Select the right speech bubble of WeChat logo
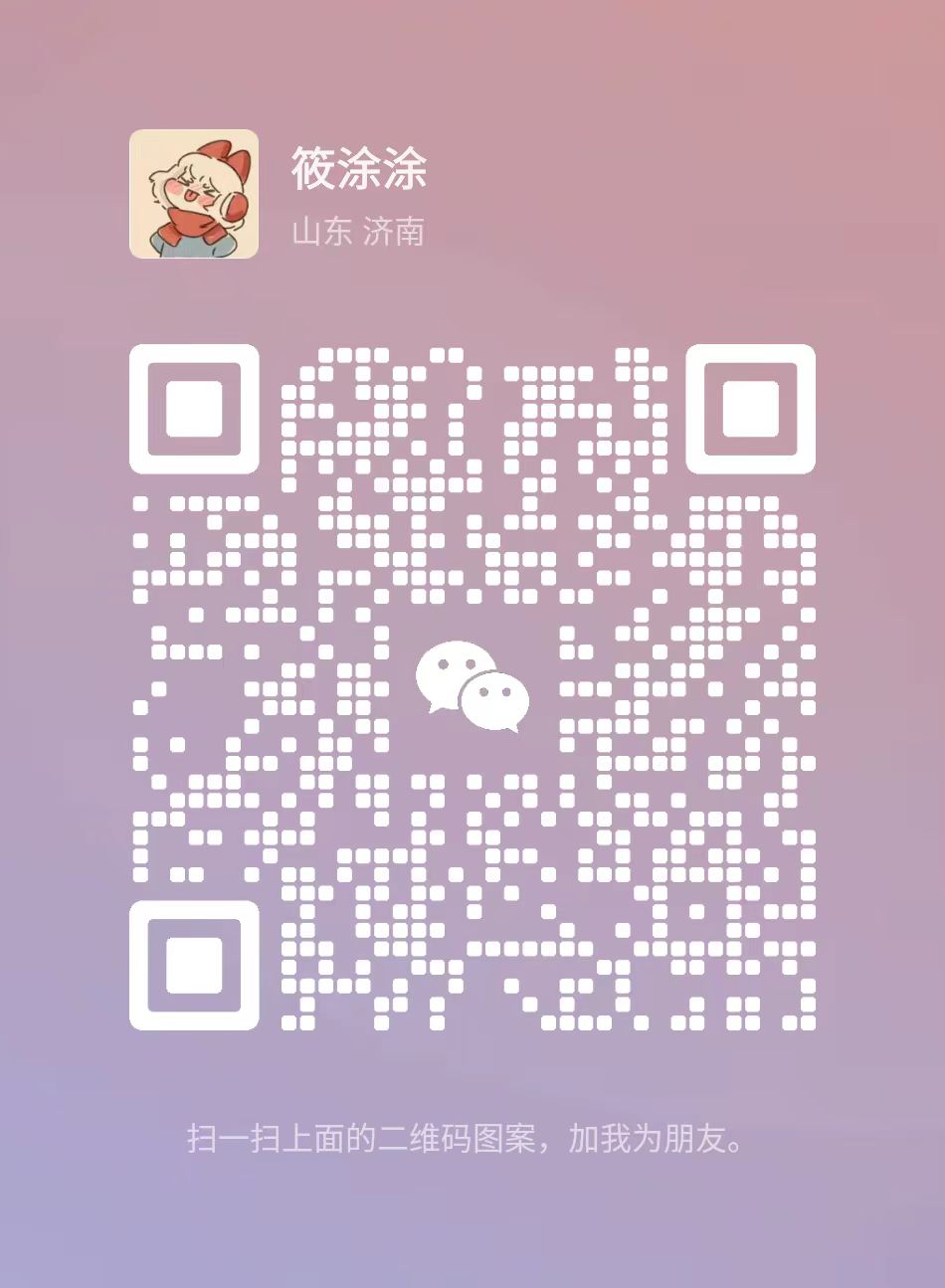This screenshot has width=945, height=1288. click(494, 701)
